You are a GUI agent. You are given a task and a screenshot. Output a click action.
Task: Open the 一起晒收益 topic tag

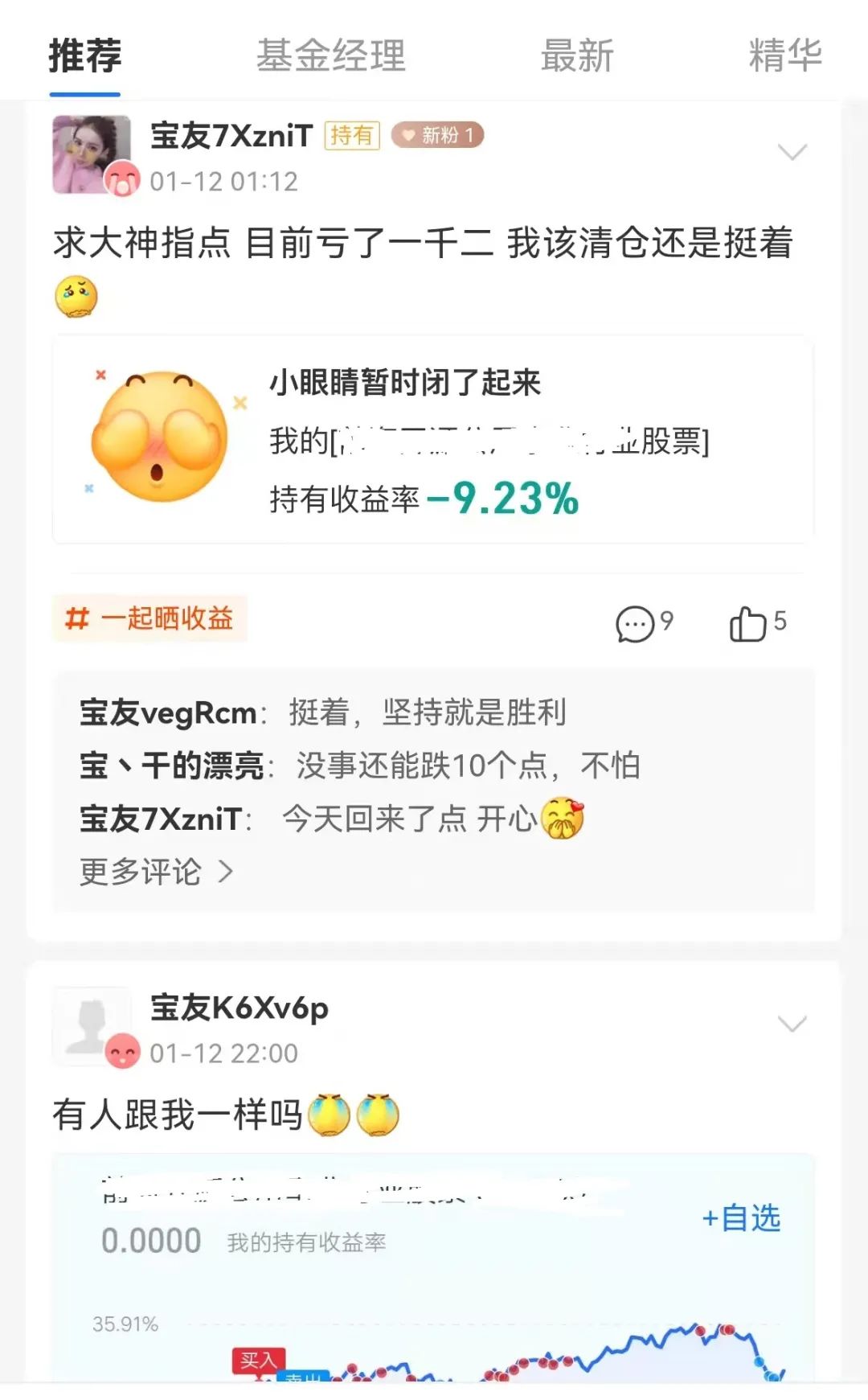click(x=149, y=618)
